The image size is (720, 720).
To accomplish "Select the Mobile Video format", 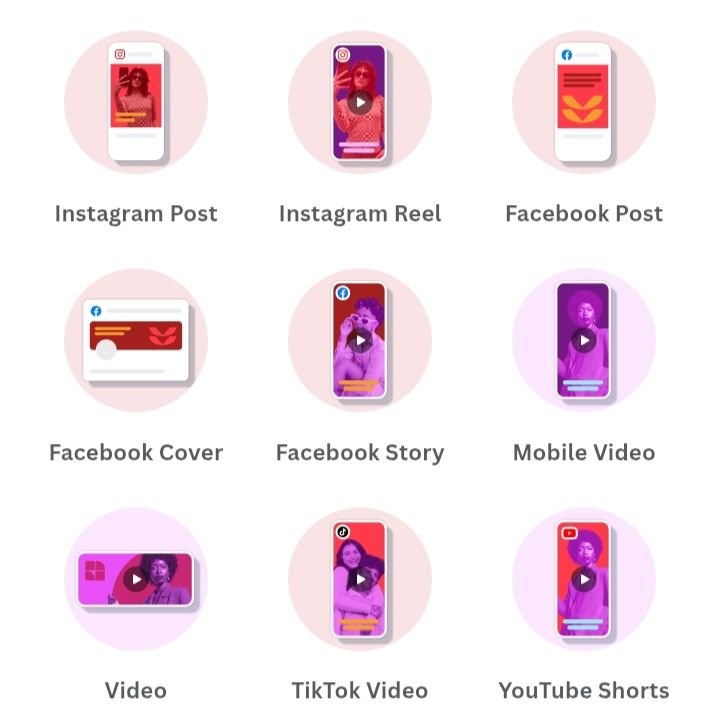I will pos(584,340).
